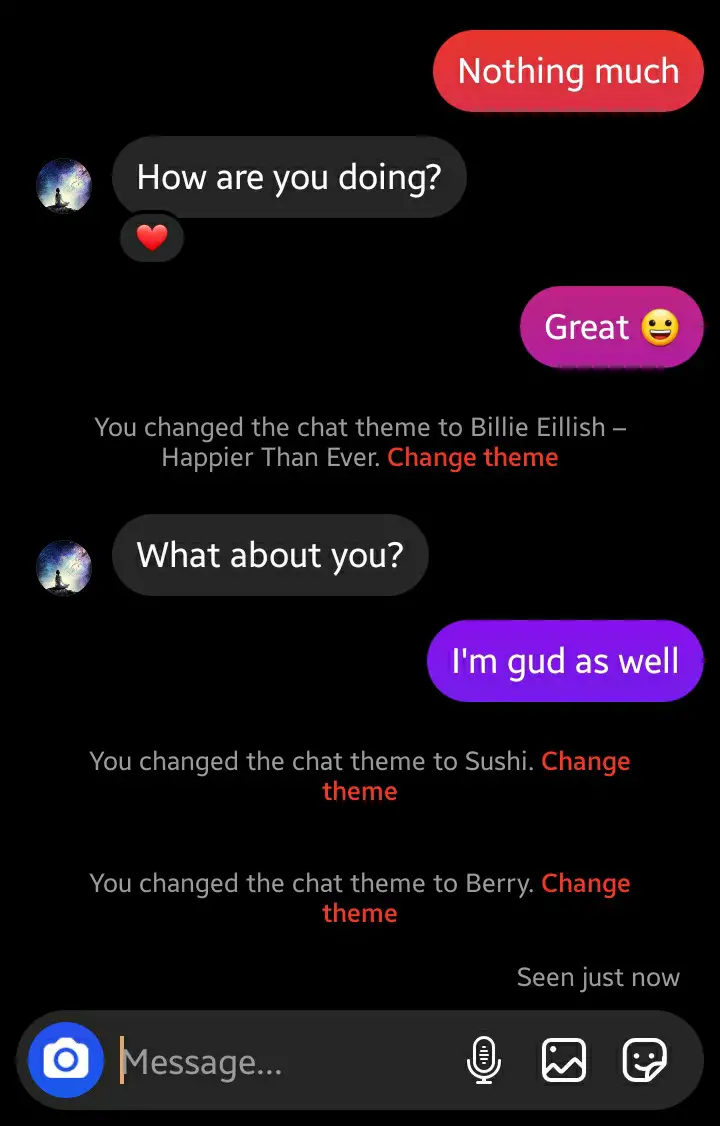Click the 'What about you?' message

click(270, 555)
